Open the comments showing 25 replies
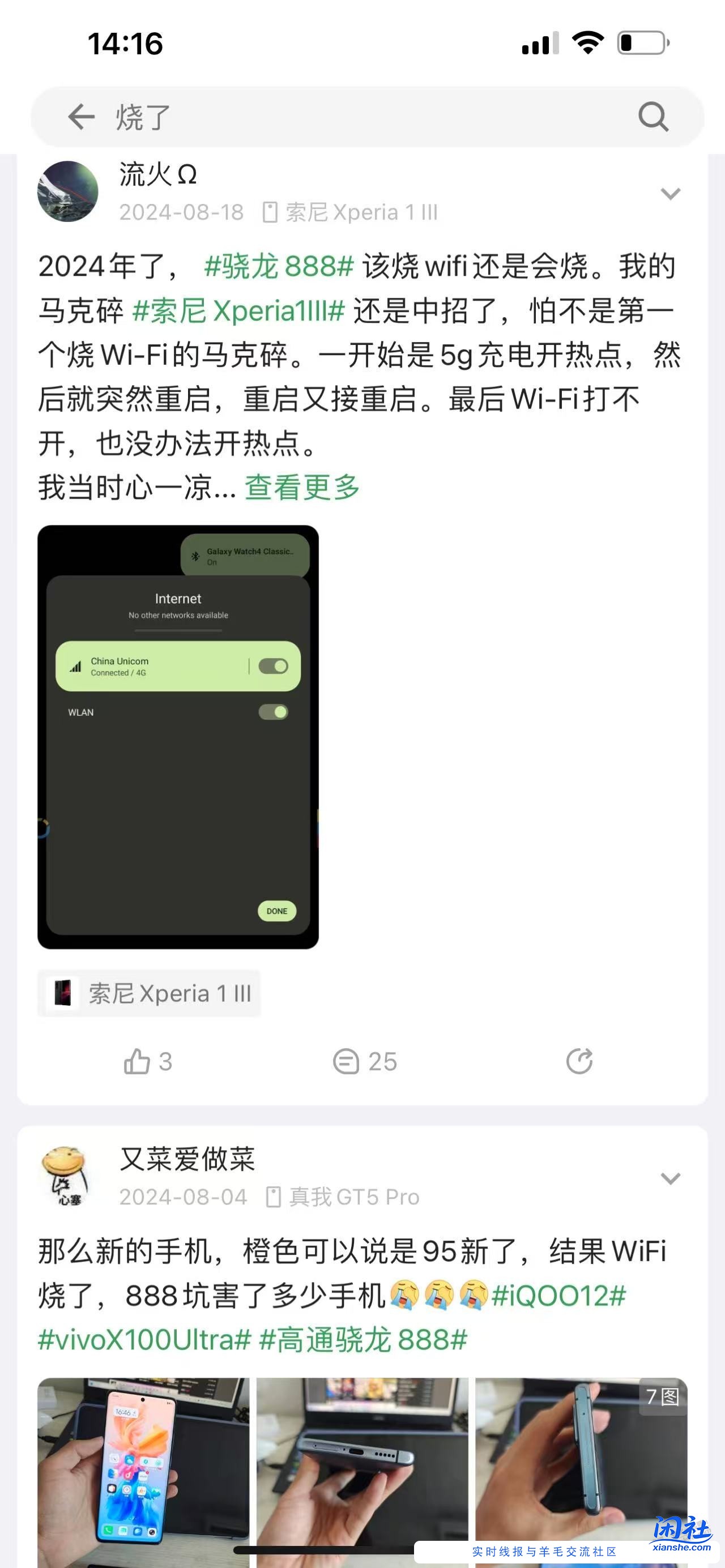This screenshot has height=1568, width=725. (x=364, y=1062)
